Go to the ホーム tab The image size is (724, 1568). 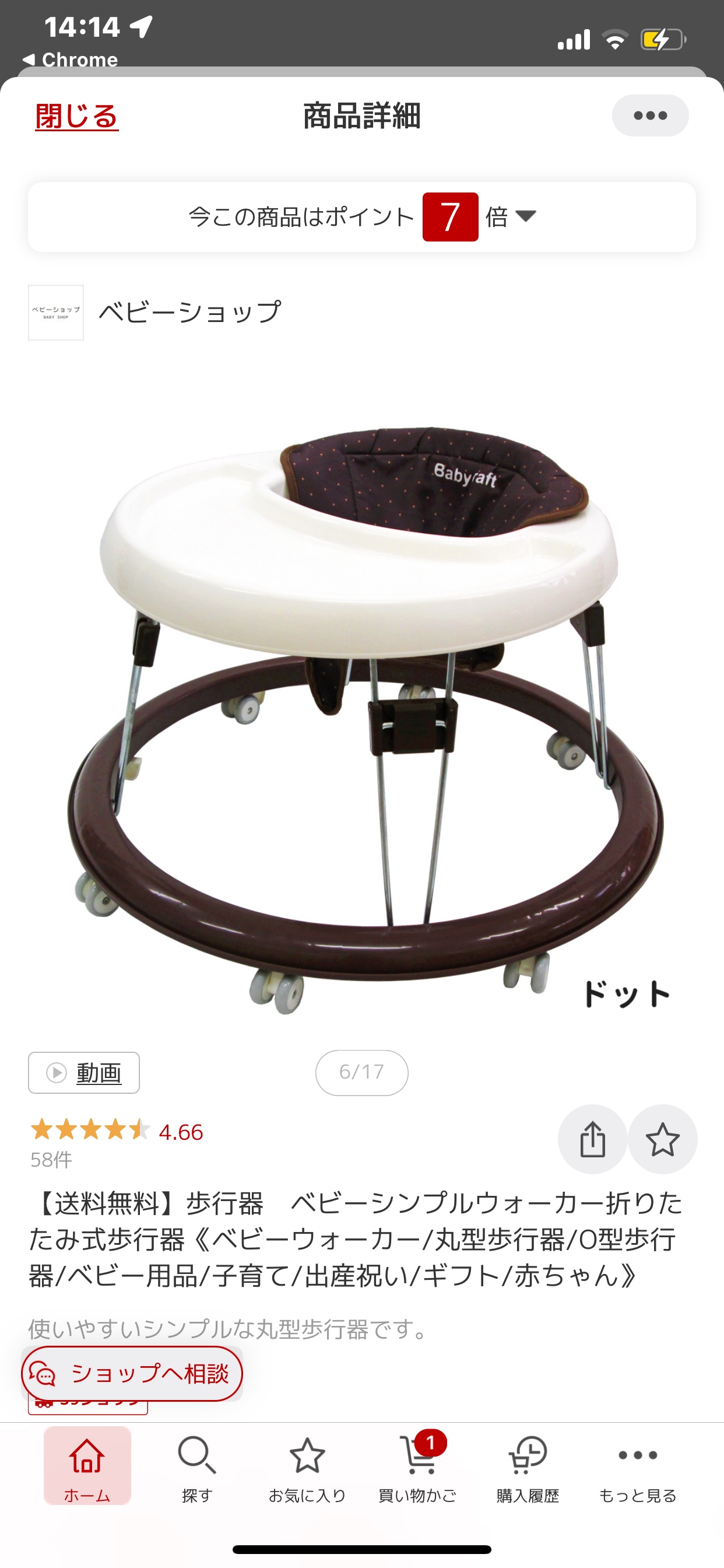pos(87,1466)
